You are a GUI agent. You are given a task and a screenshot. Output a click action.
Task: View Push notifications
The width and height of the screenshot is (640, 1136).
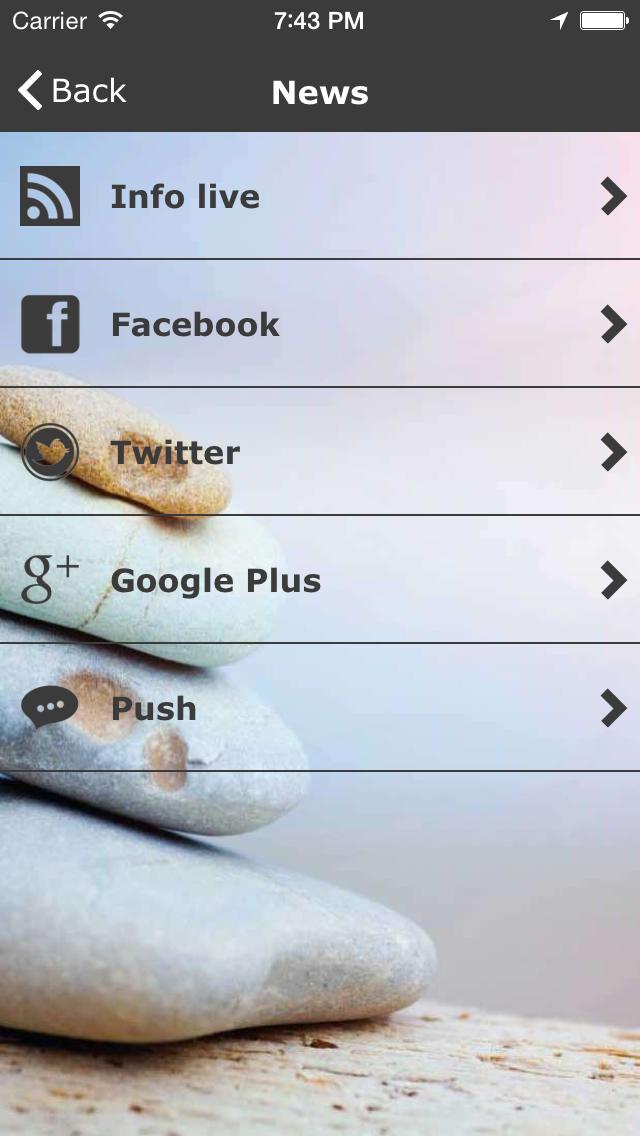coord(320,708)
